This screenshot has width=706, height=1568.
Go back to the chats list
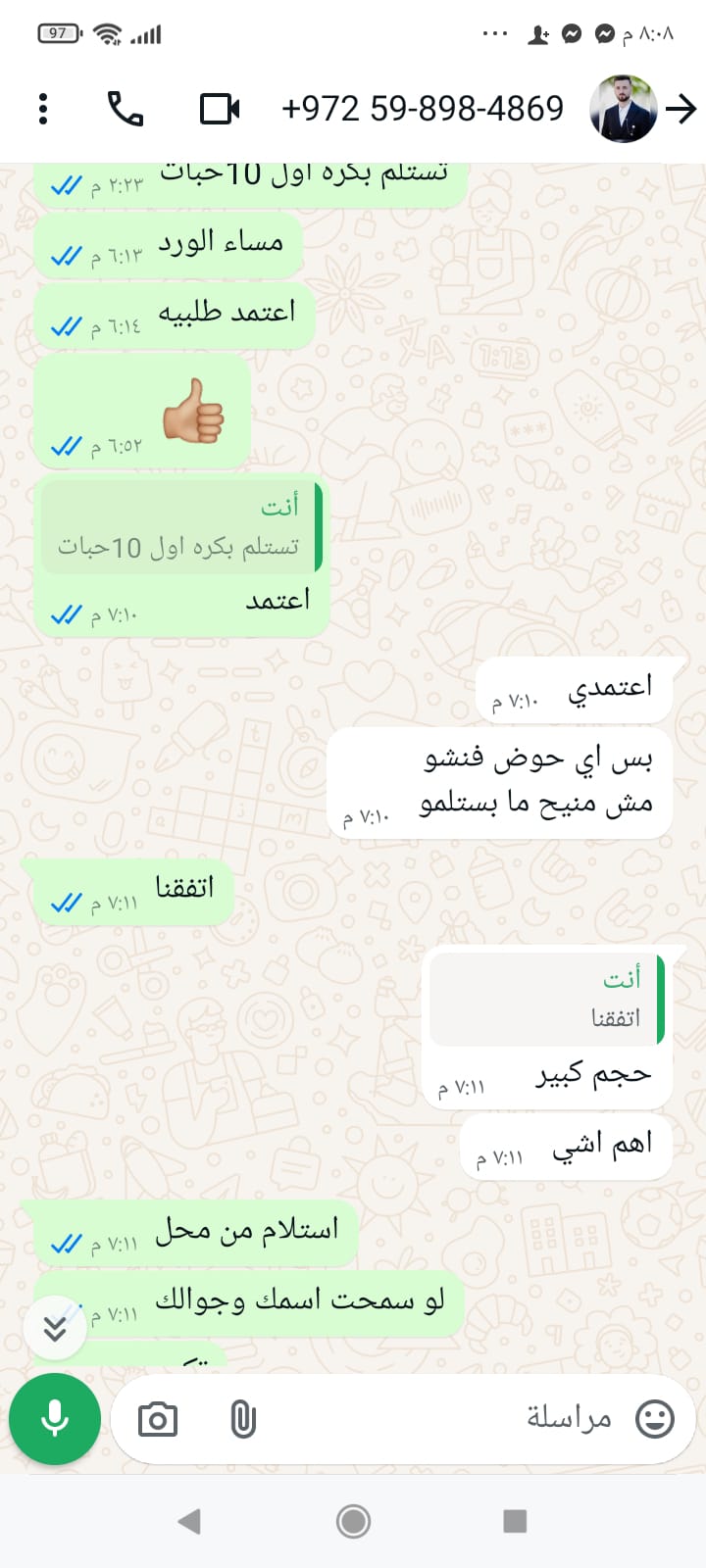[x=681, y=109]
